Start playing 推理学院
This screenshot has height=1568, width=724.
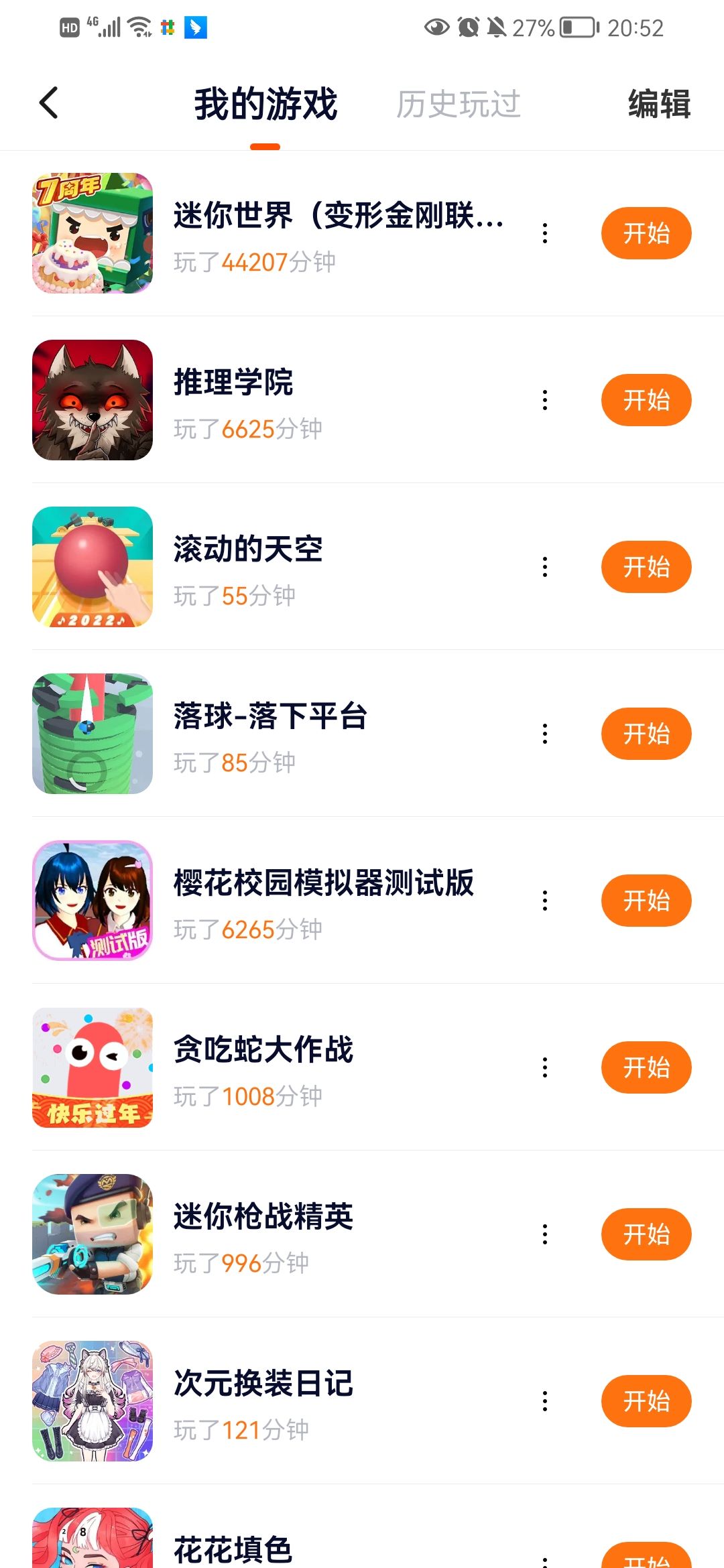click(646, 400)
